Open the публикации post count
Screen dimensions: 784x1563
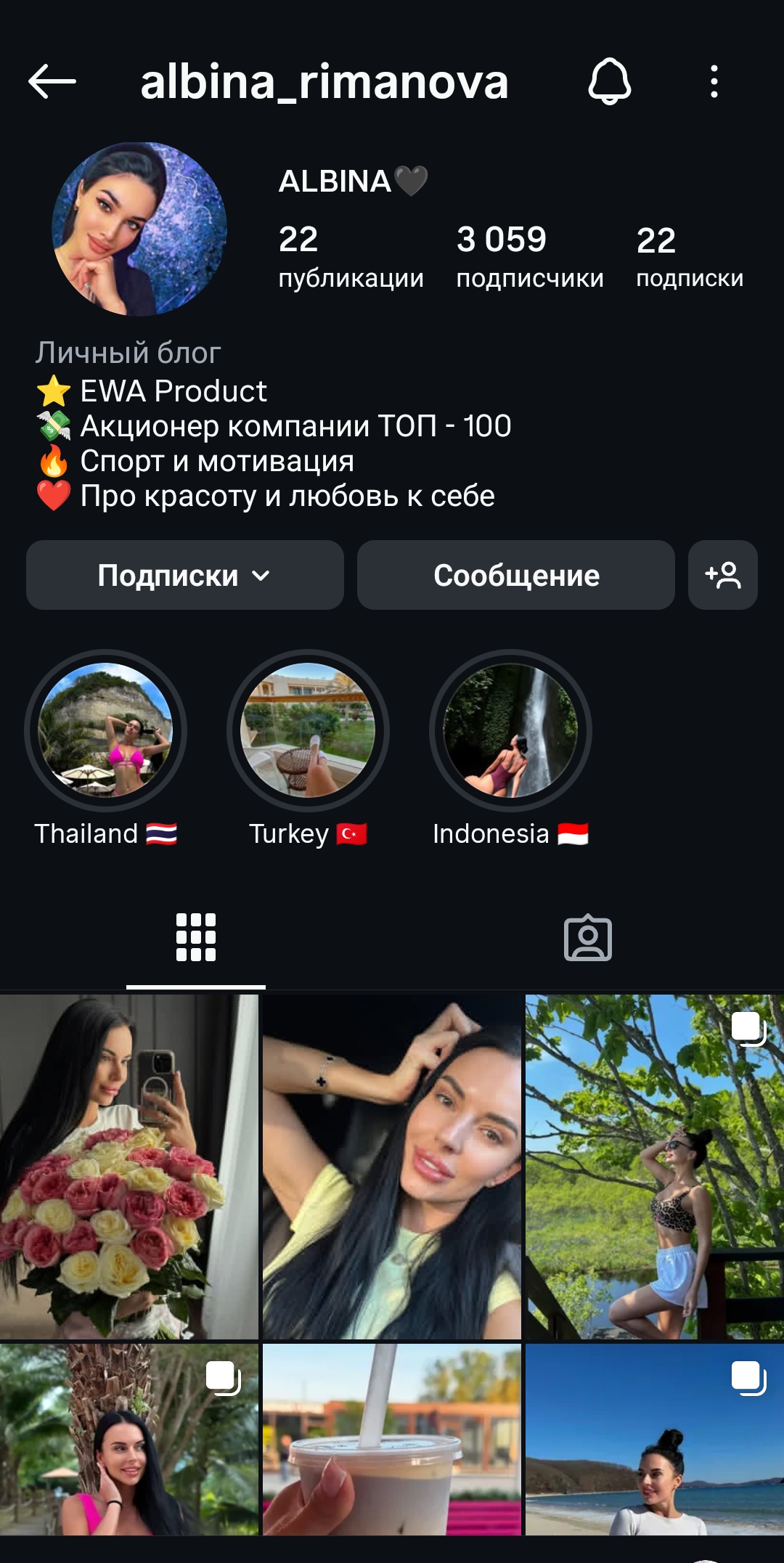(x=352, y=254)
